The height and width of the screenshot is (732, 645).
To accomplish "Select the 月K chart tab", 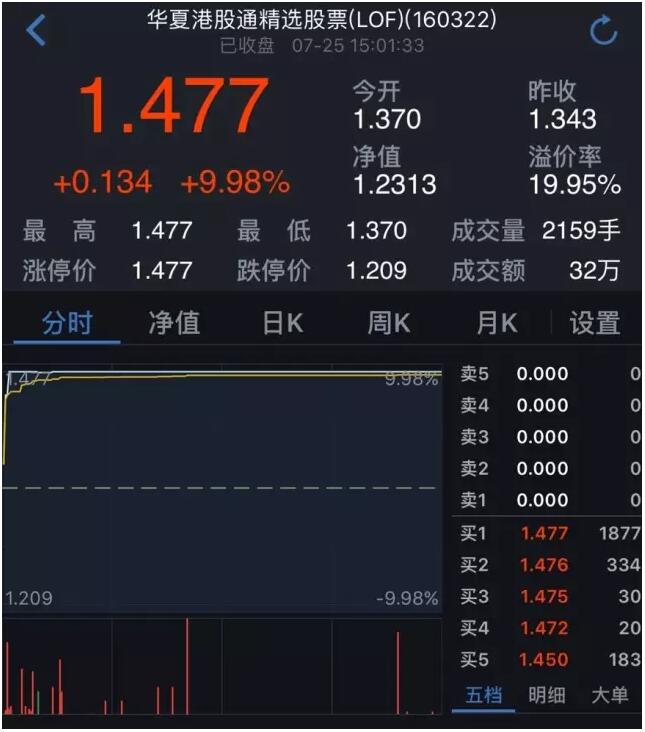I will click(496, 323).
